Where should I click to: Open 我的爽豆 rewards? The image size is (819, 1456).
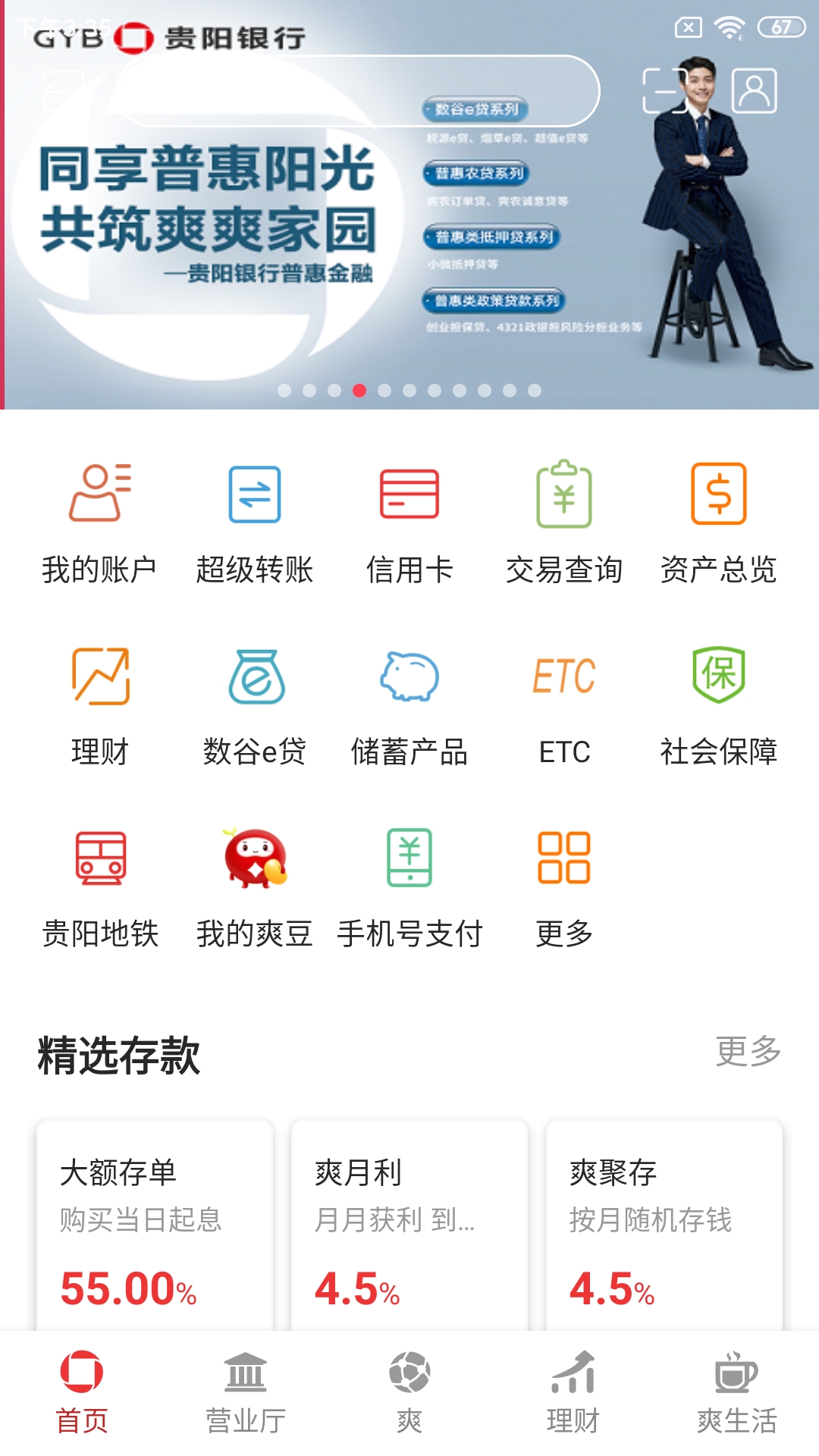[x=255, y=887]
